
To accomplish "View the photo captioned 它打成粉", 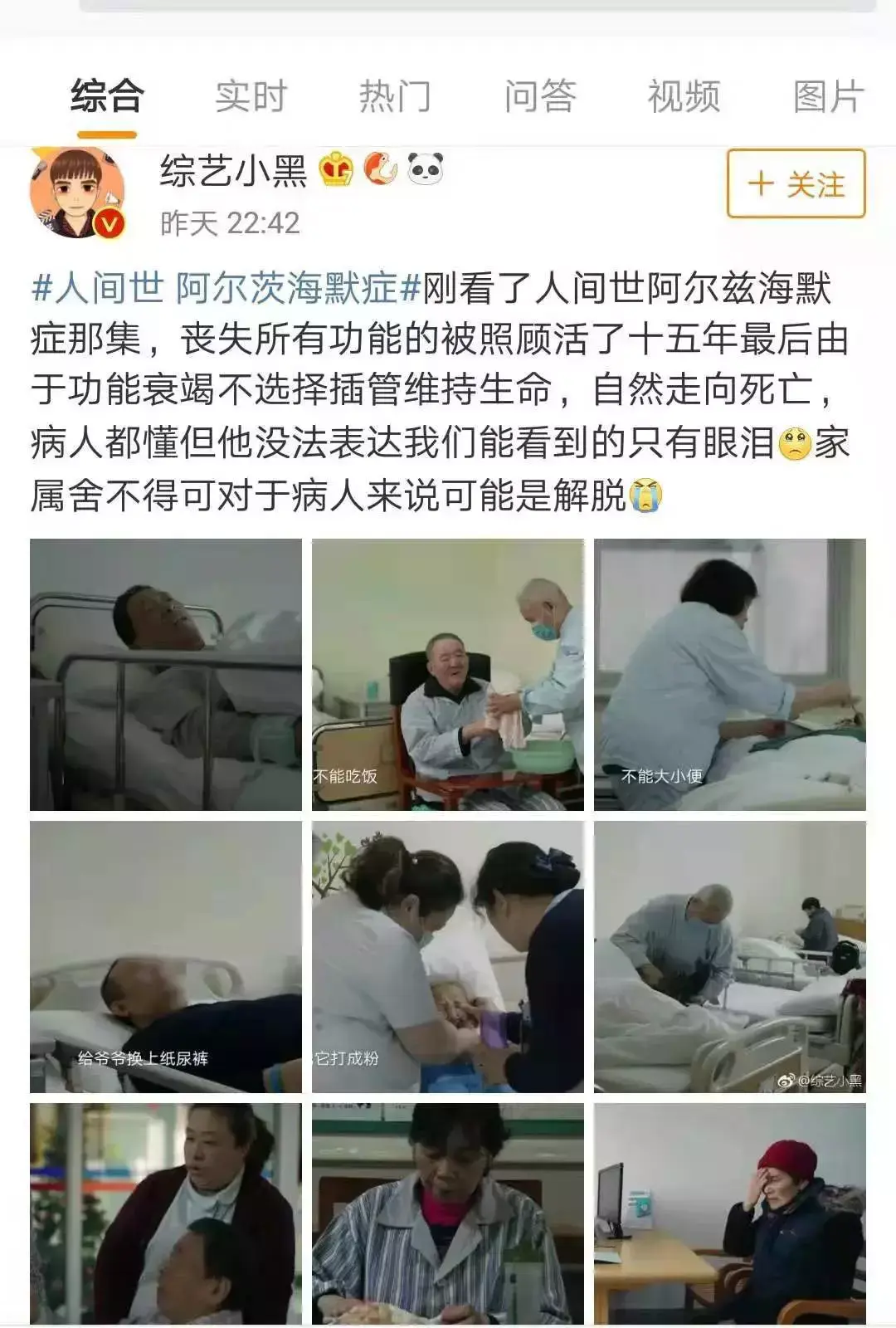I will point(447,956).
